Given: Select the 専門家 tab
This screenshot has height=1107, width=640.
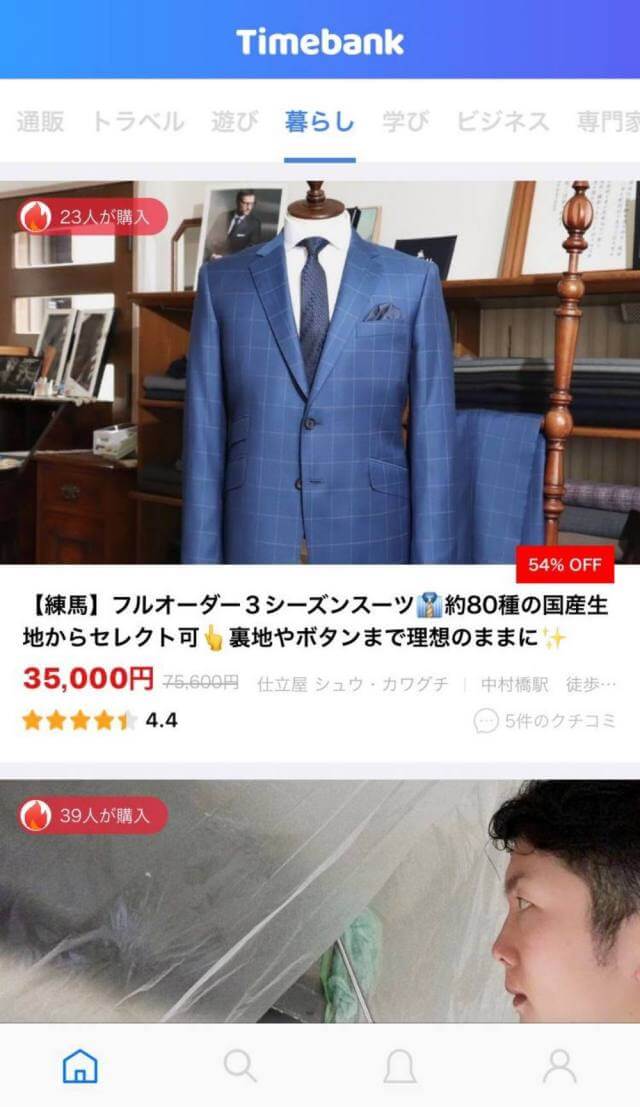Looking at the screenshot, I should [x=608, y=121].
